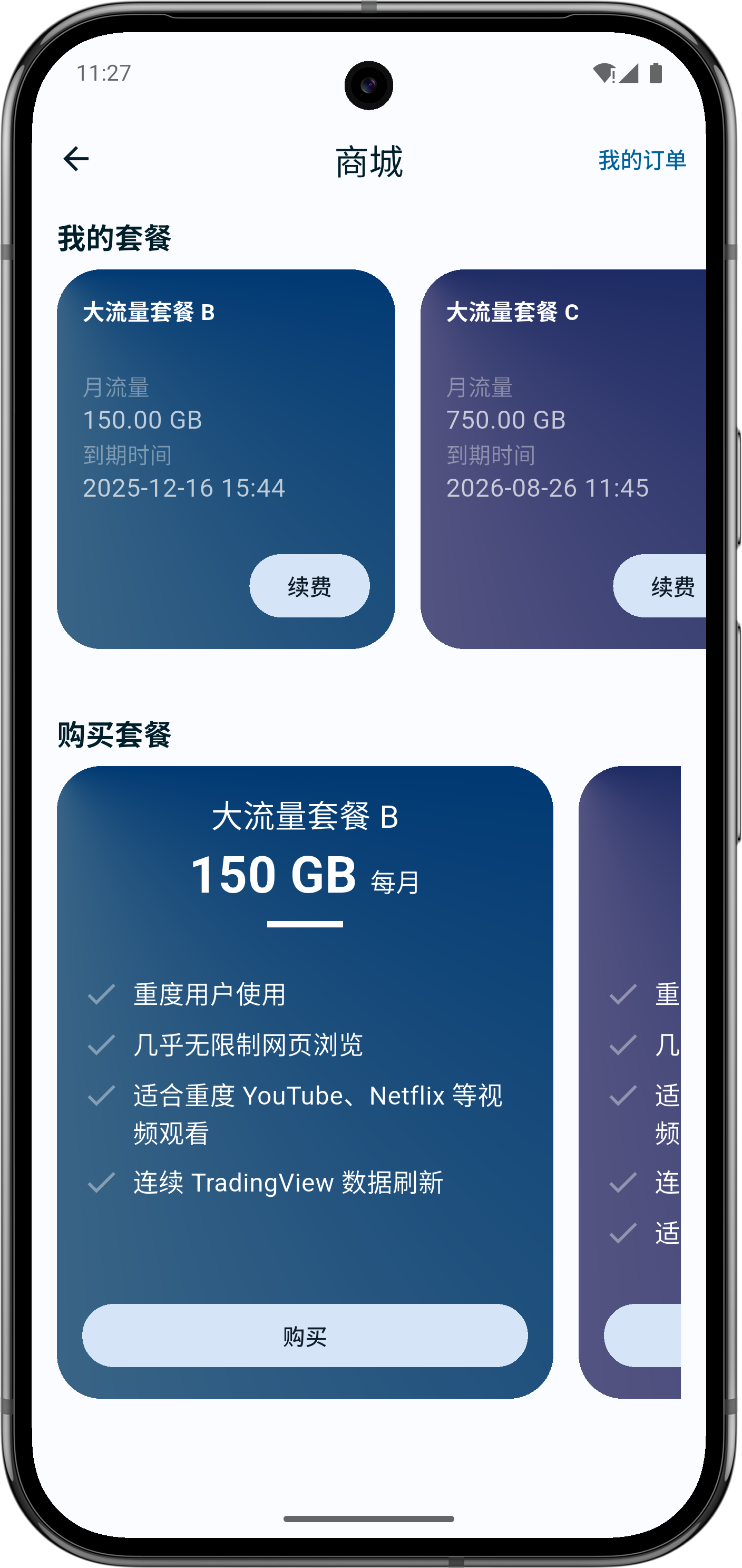Go back using the arrow icon
Screen dimensions: 742x1568
[x=76, y=159]
